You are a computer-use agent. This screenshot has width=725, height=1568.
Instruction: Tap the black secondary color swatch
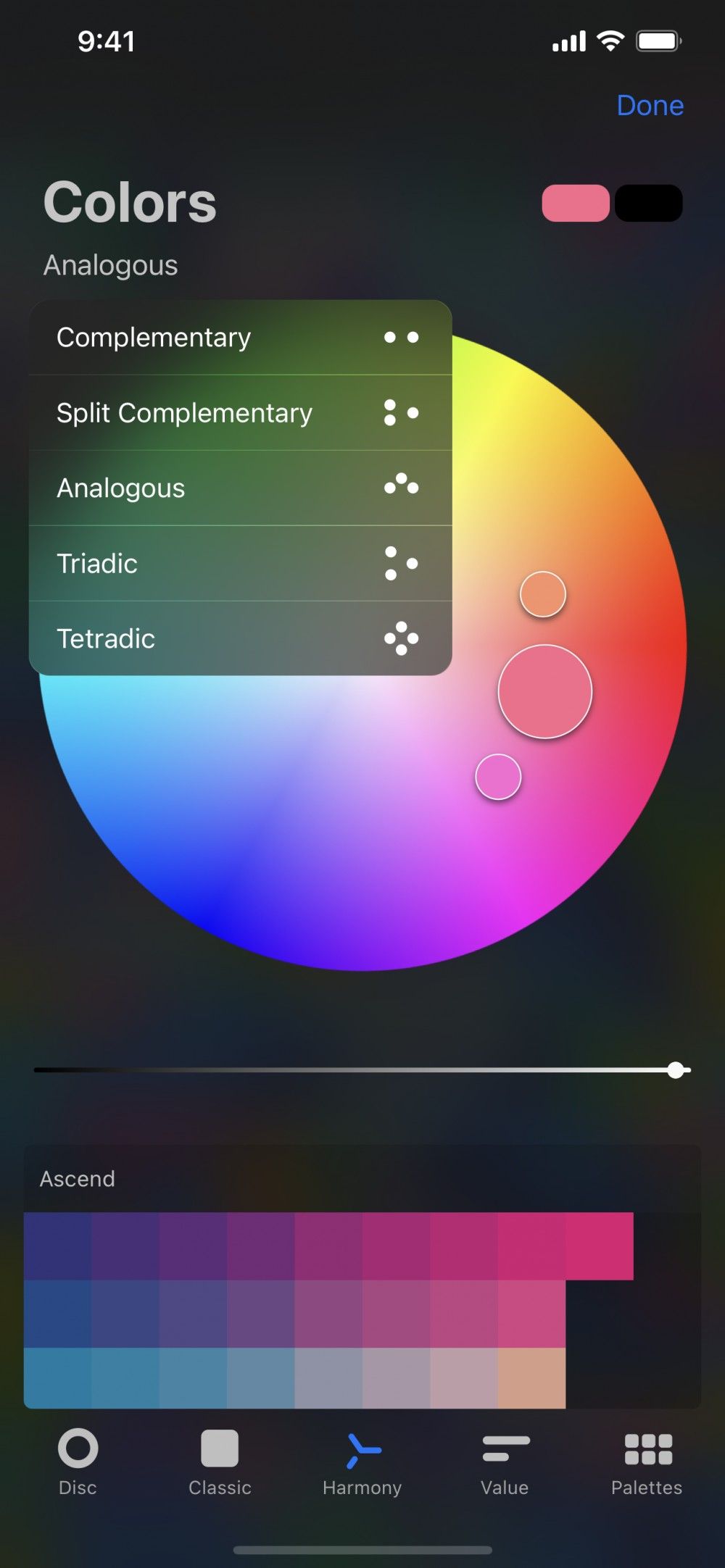(x=649, y=204)
